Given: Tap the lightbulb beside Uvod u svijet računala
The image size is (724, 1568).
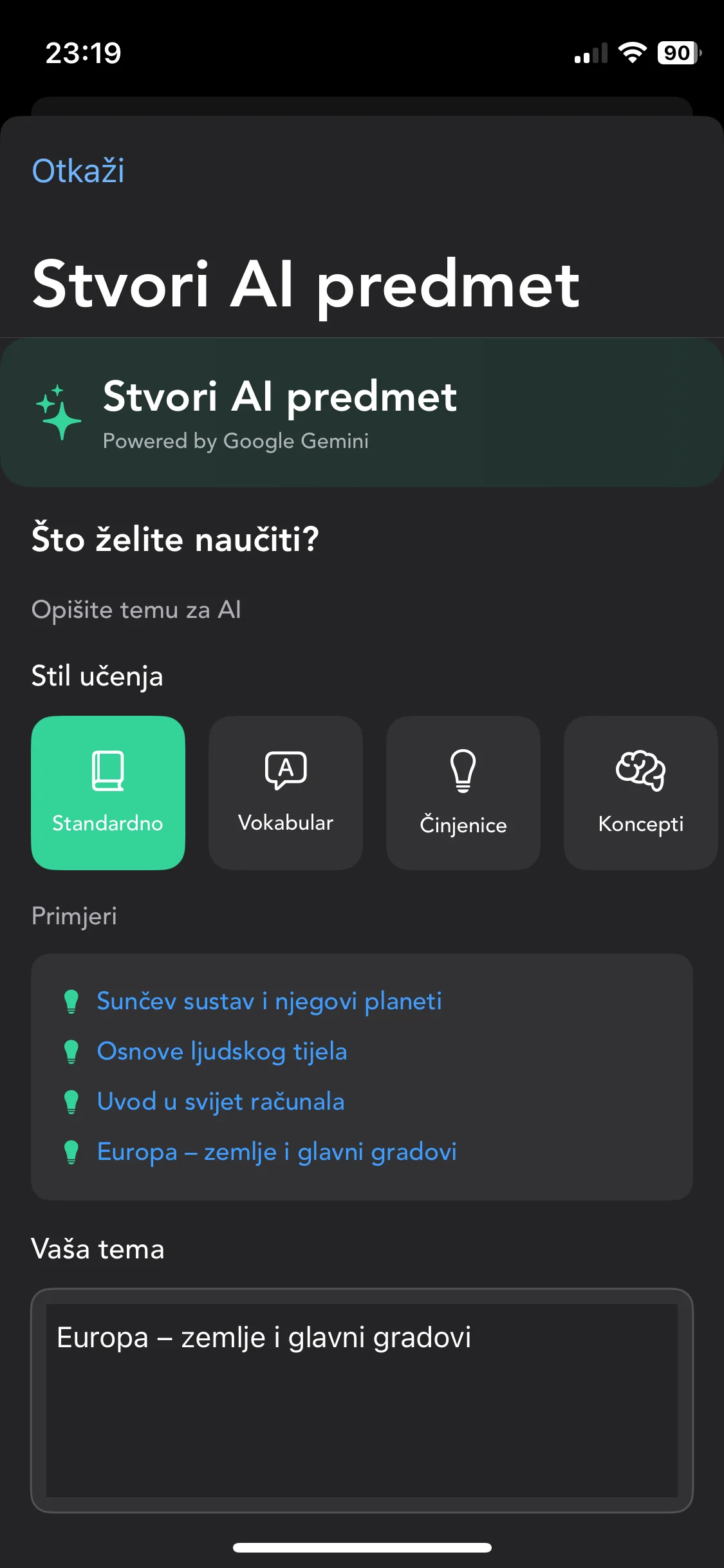Looking at the screenshot, I should click(x=73, y=1101).
